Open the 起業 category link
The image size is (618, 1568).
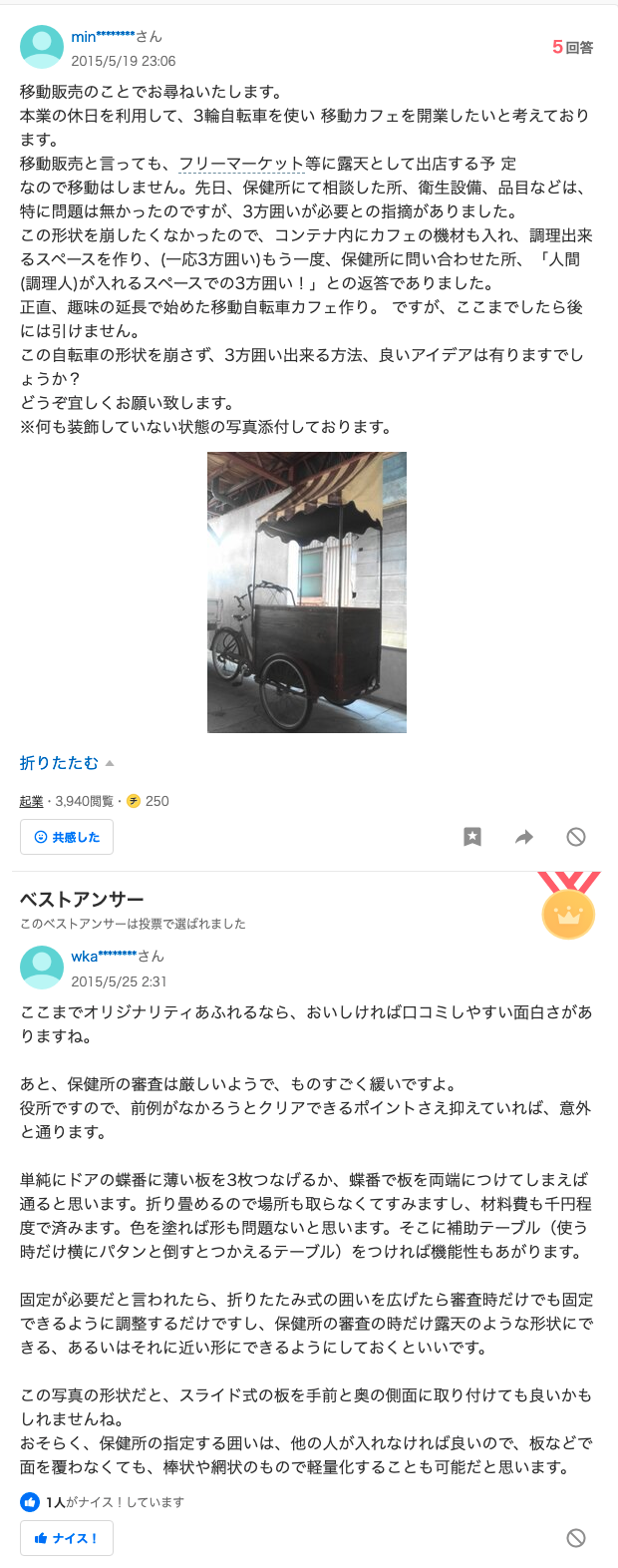click(x=31, y=801)
